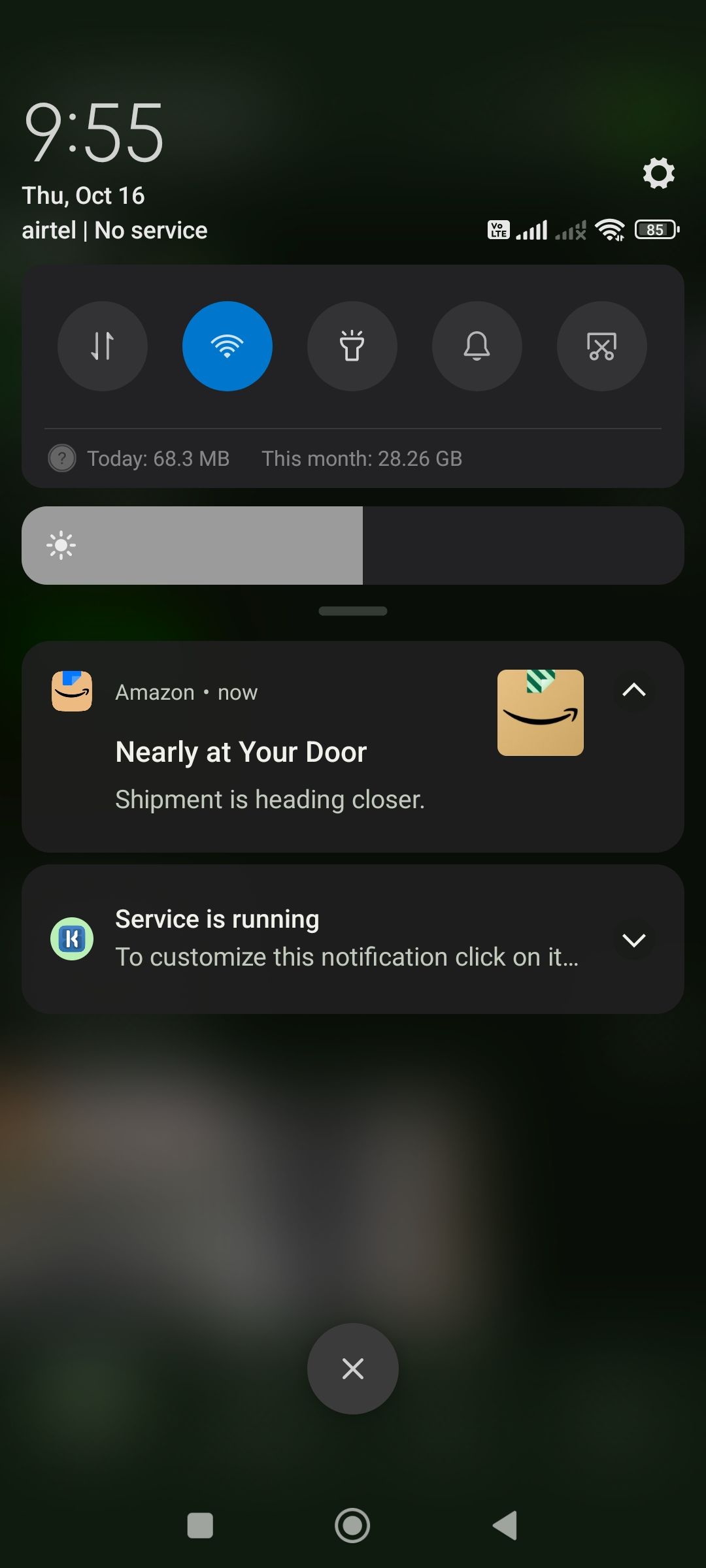Take a screenshot using the scissors tile
The image size is (706, 1568).
(601, 346)
